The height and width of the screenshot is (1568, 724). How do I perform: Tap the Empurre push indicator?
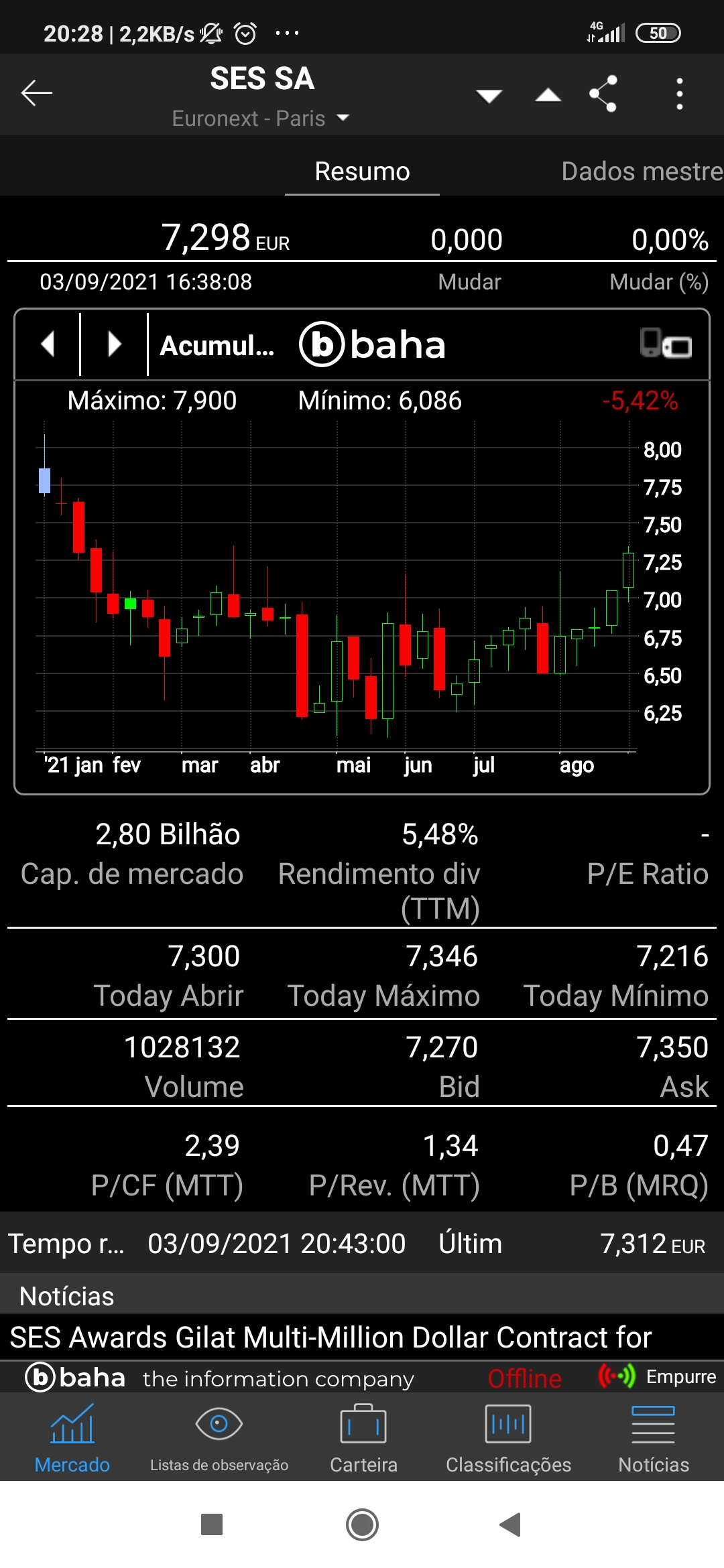pos(658,1376)
